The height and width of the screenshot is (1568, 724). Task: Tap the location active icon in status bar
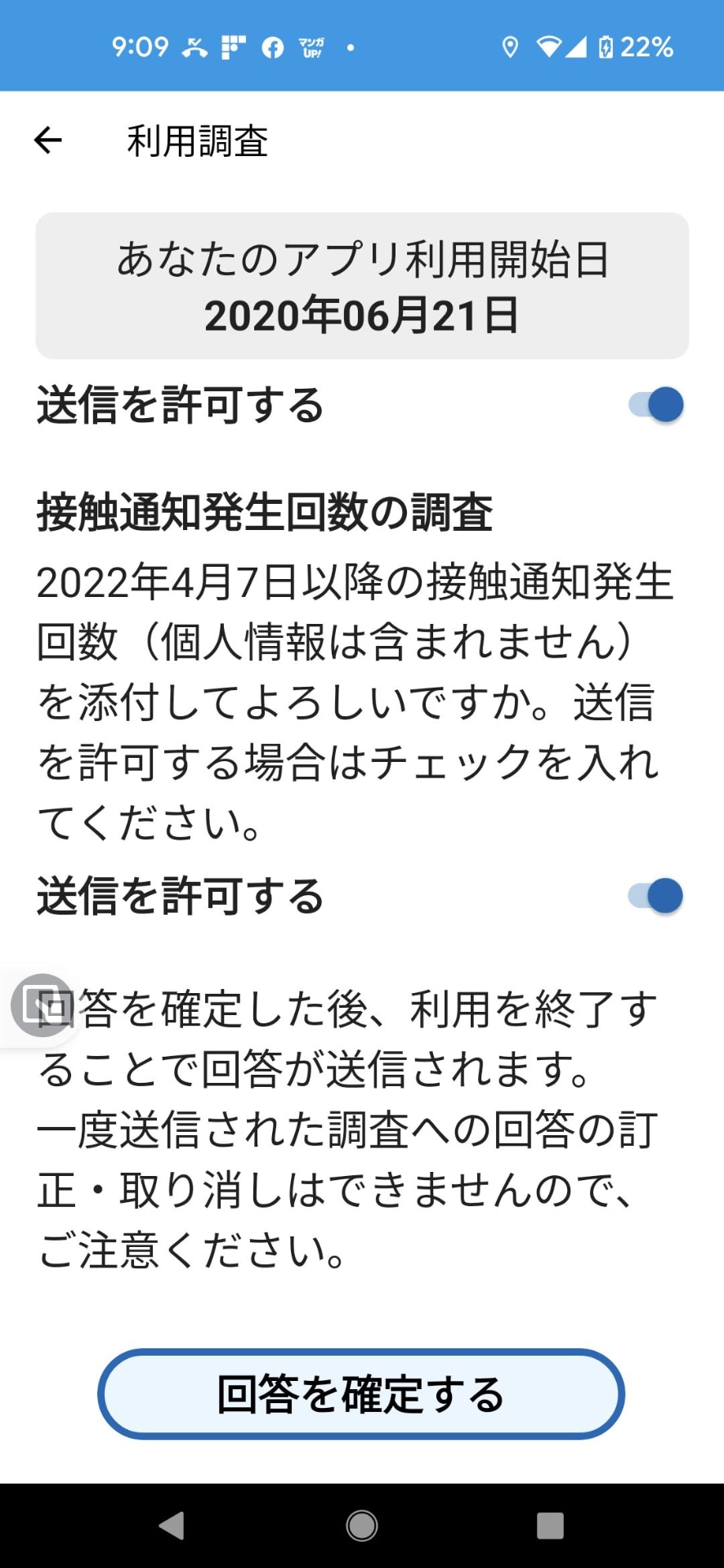[508, 47]
